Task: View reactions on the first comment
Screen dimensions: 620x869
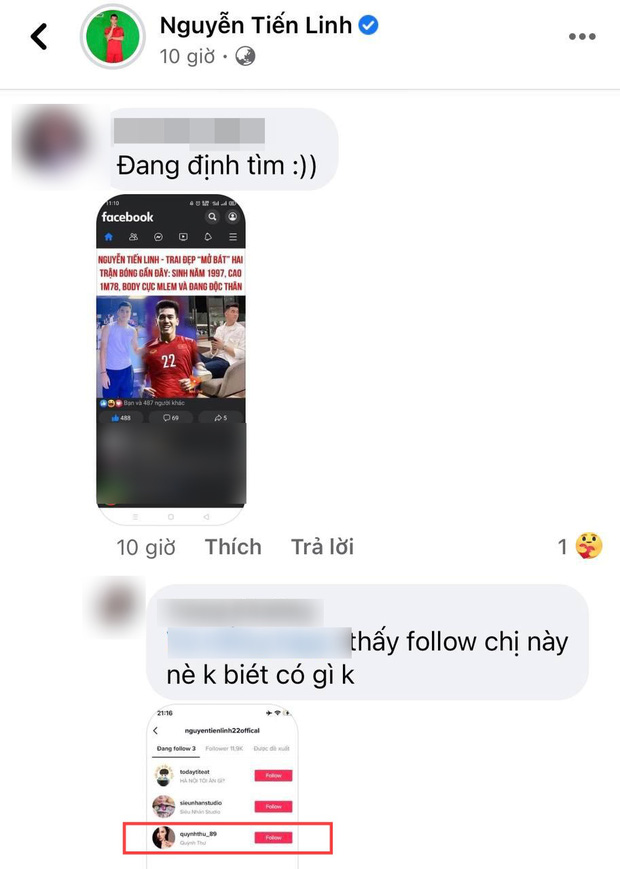Action: (581, 547)
